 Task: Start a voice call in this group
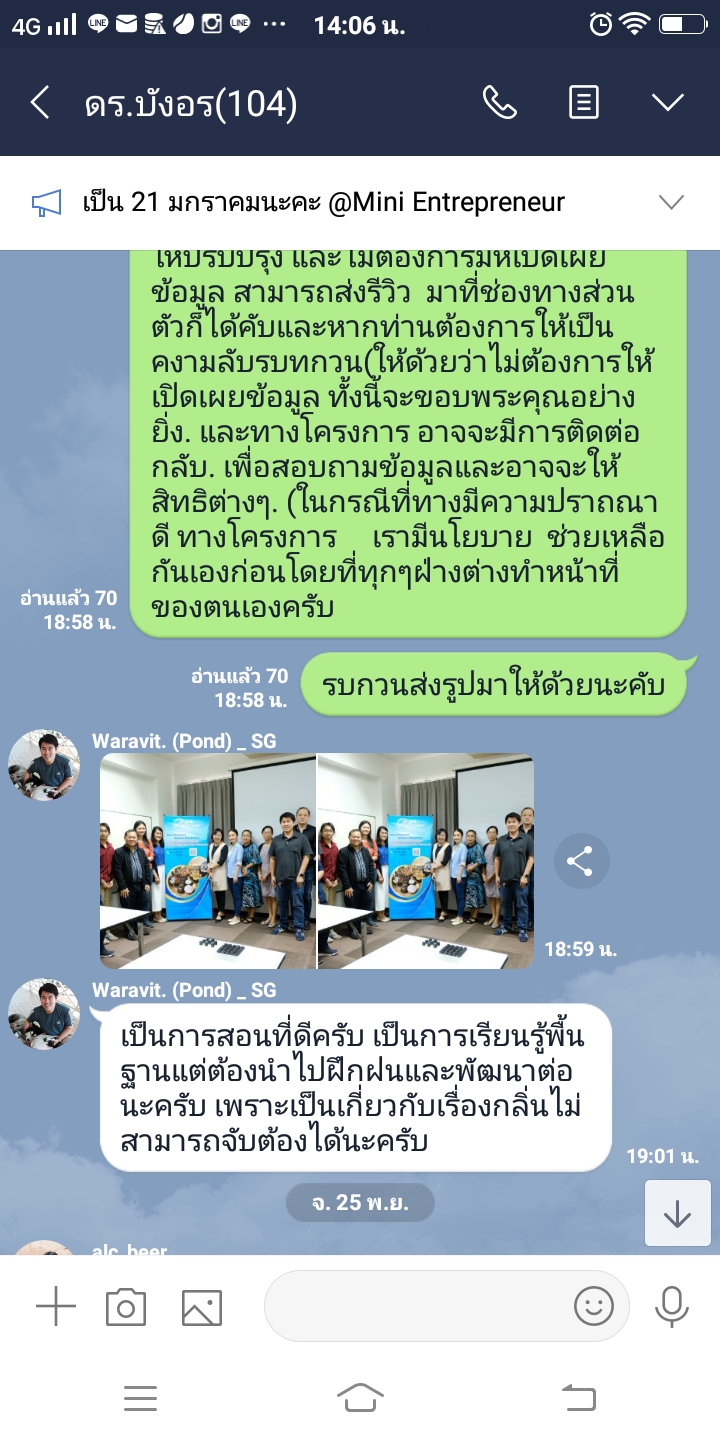(x=499, y=103)
